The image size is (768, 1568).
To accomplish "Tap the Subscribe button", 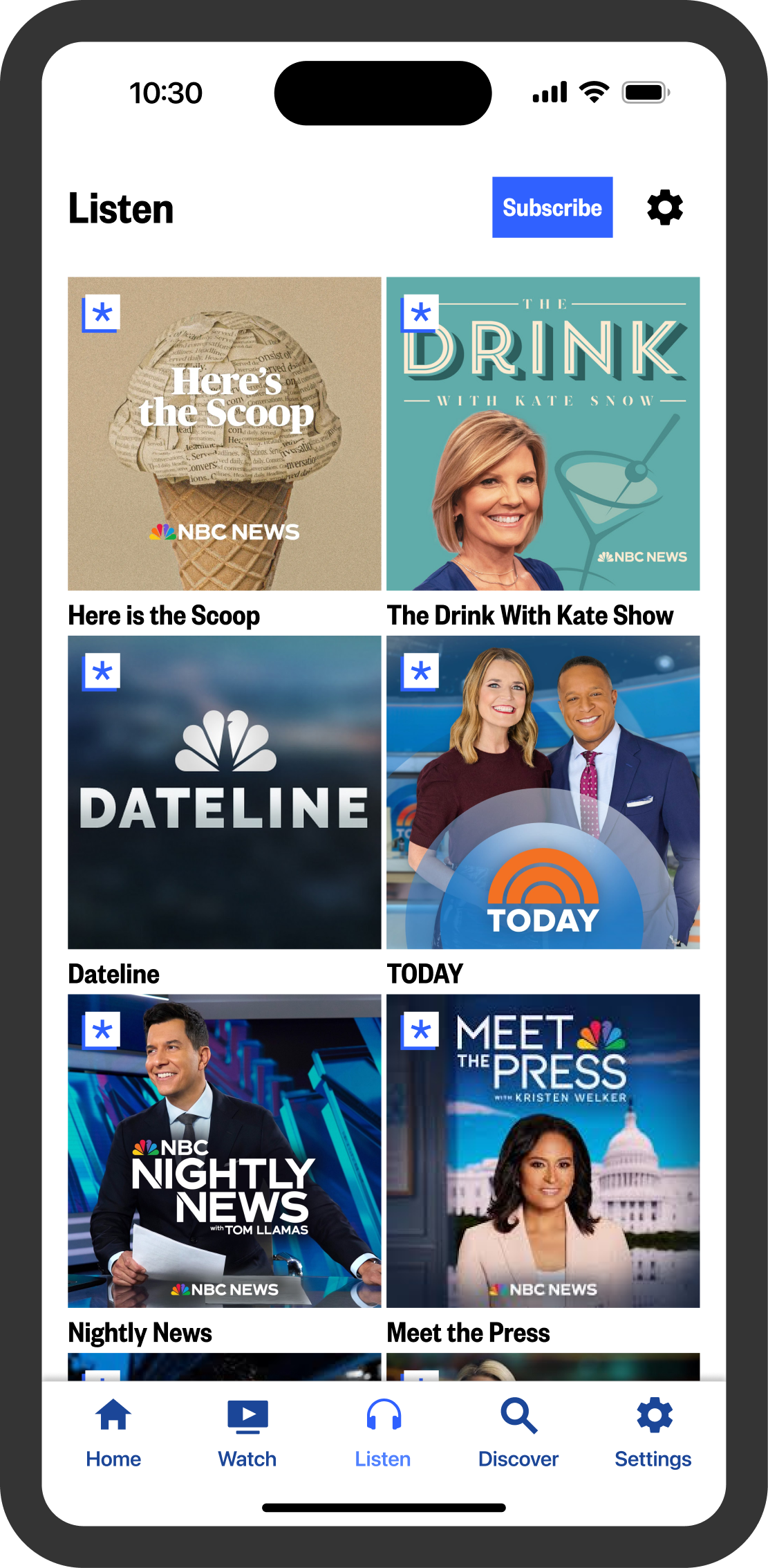I will click(552, 207).
